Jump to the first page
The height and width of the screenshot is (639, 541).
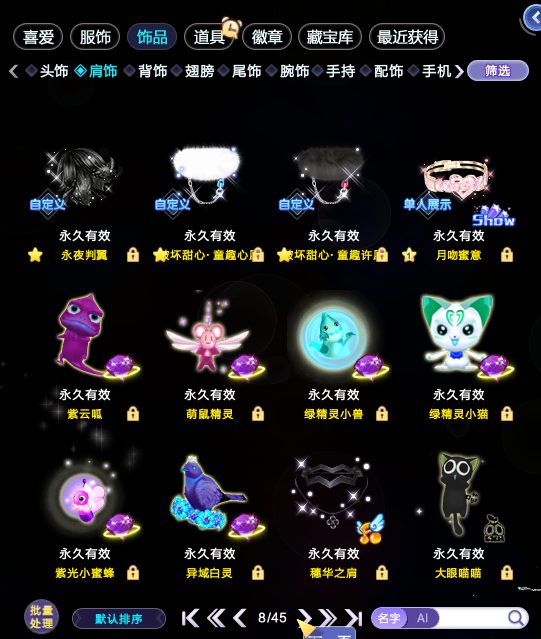click(190, 618)
